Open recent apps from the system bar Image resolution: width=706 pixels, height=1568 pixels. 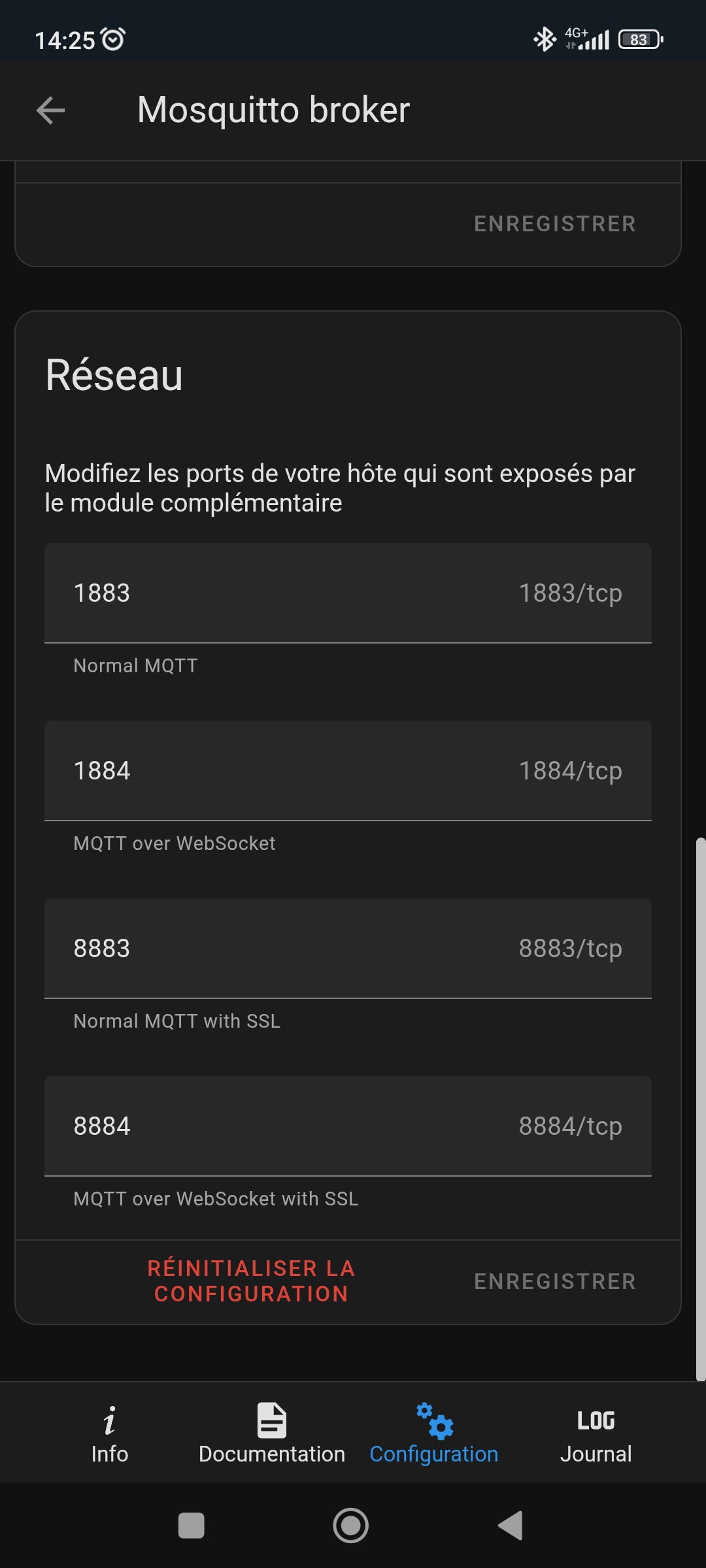pos(192,1526)
